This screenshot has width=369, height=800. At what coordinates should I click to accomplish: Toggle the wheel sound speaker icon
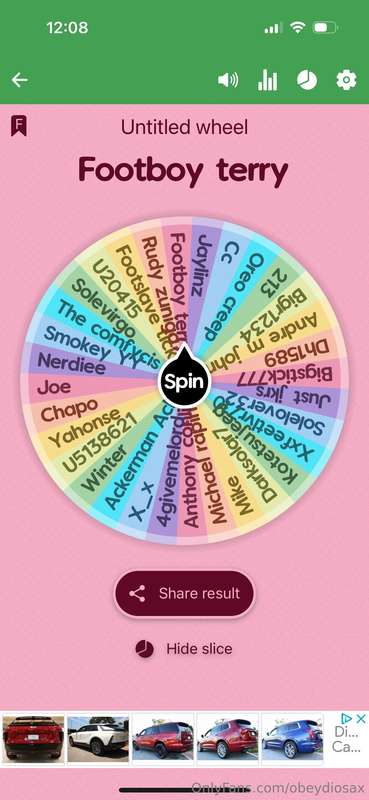pyautogui.click(x=228, y=81)
